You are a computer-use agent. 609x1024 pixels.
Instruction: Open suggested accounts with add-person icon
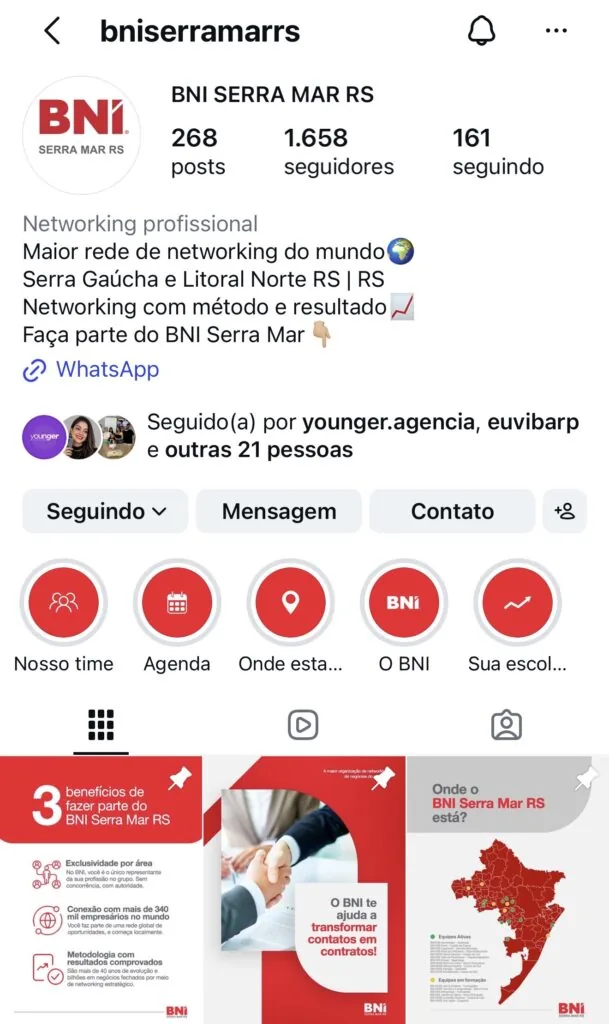565,511
